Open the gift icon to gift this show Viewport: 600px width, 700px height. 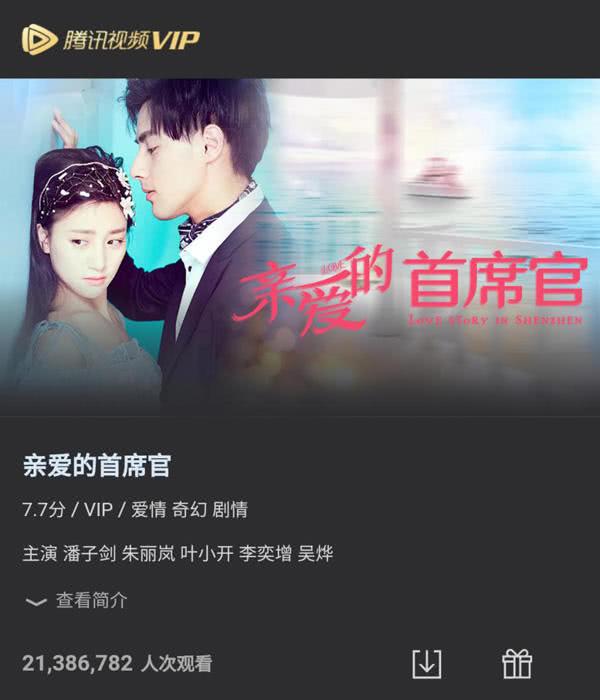pyautogui.click(x=516, y=663)
